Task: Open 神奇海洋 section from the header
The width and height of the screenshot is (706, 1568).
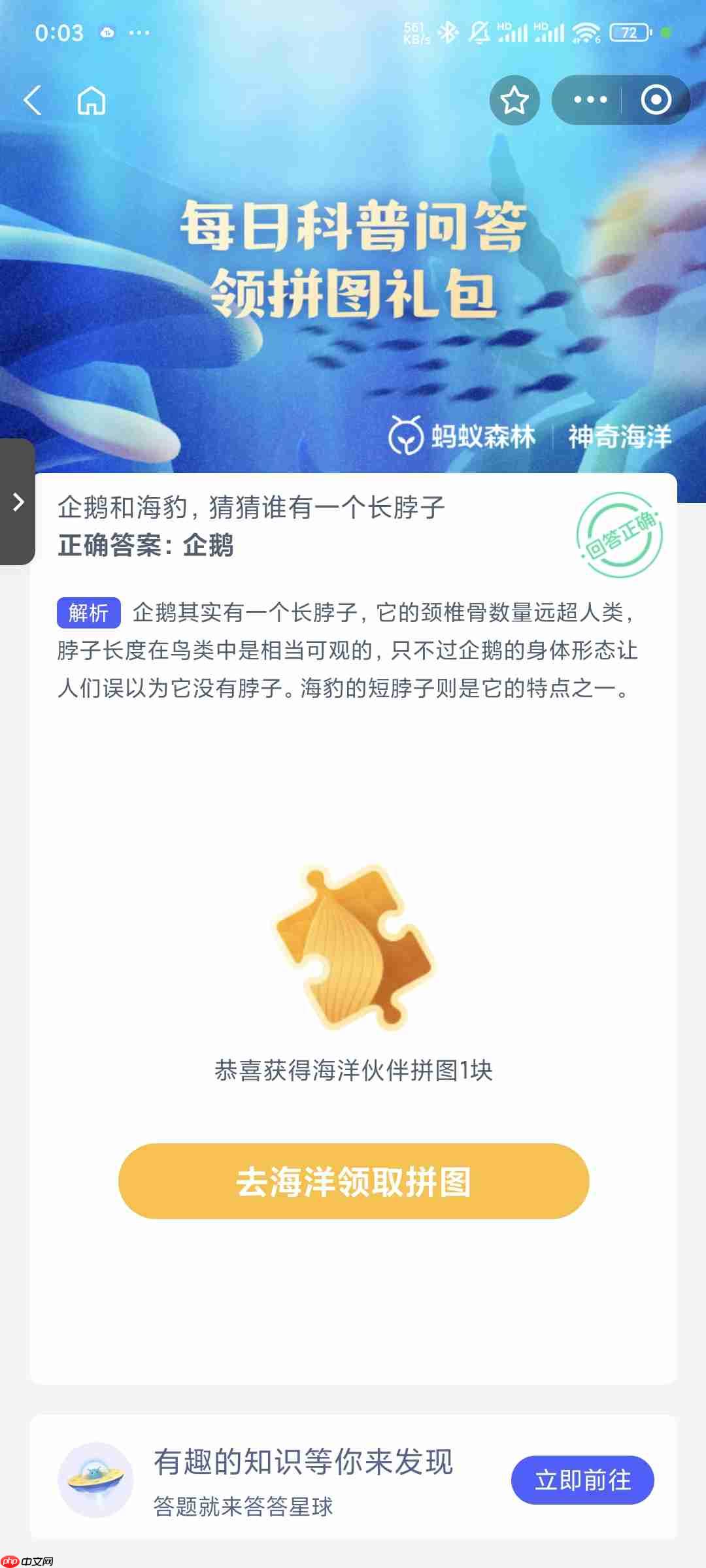Action: coord(620,436)
